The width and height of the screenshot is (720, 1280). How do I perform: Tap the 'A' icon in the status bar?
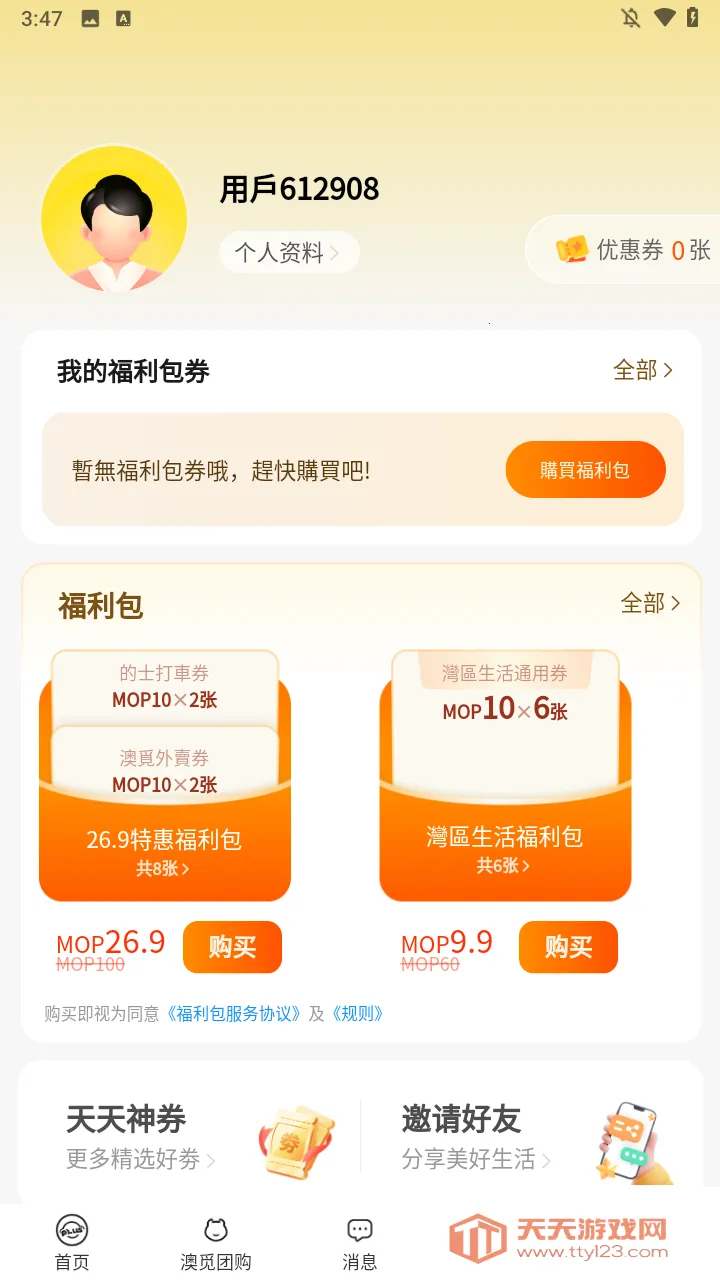pos(124,17)
